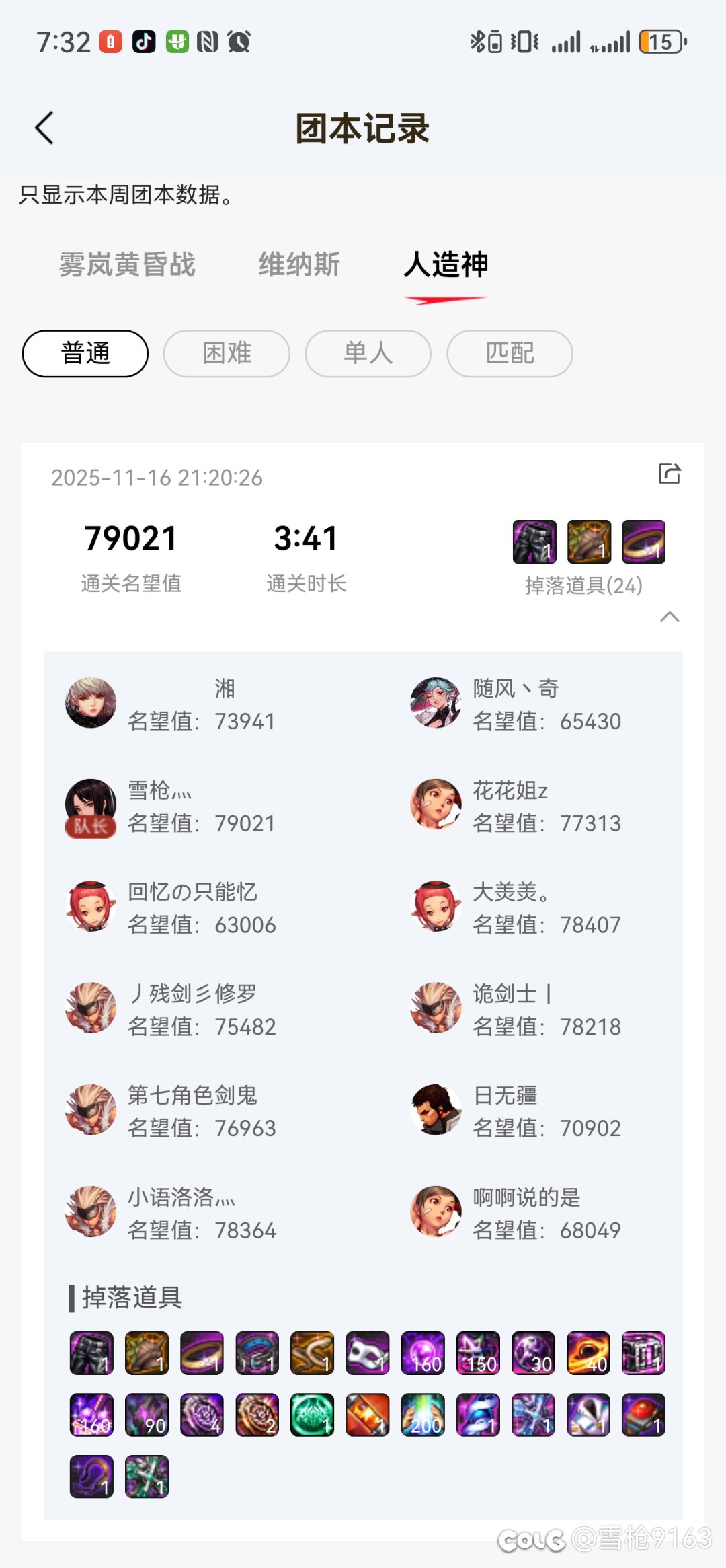726x1568 pixels.
Task: Select 普通 difficulty chip
Action: (x=85, y=353)
